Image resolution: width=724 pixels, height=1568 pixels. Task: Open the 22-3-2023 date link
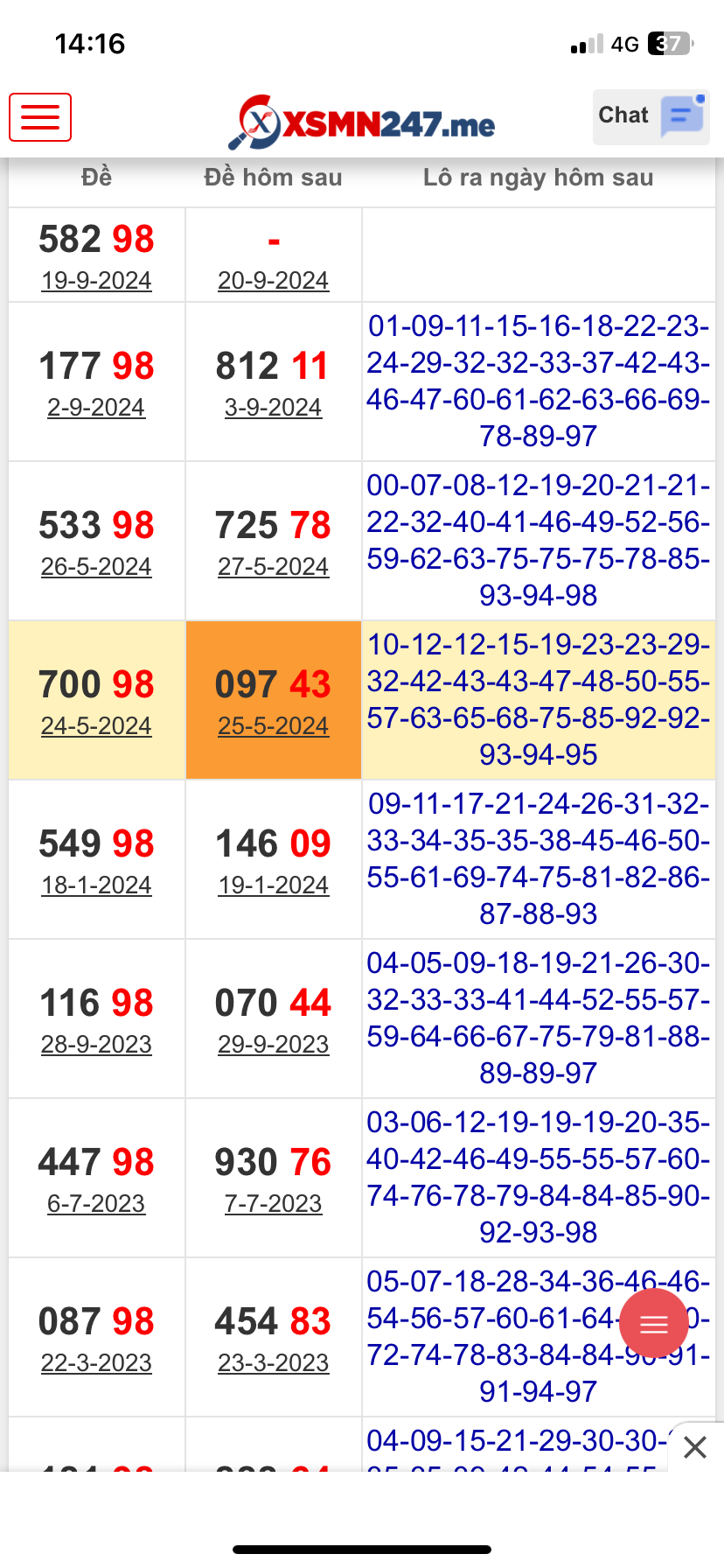click(x=96, y=1363)
